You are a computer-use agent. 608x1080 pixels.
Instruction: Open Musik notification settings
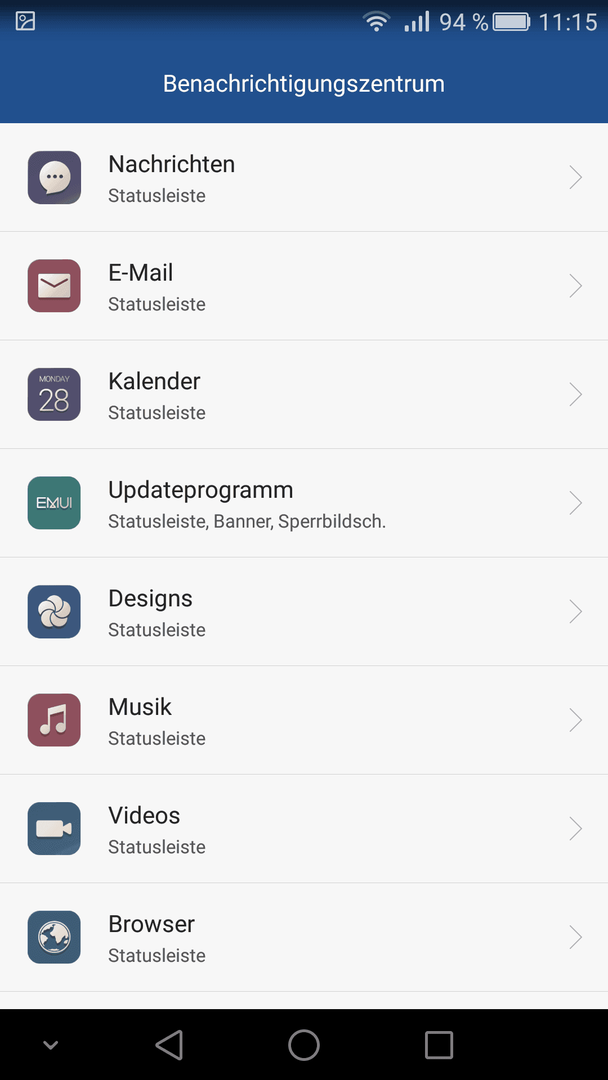(304, 720)
